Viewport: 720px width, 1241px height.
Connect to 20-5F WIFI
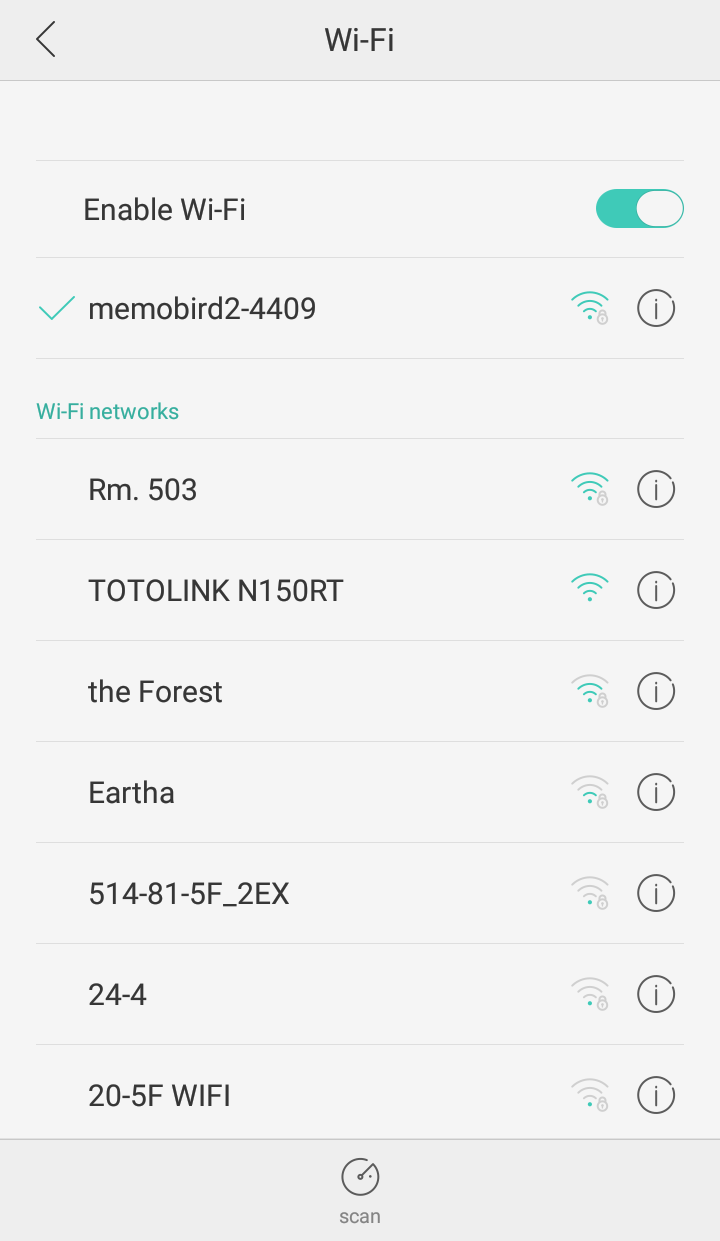coord(159,1096)
